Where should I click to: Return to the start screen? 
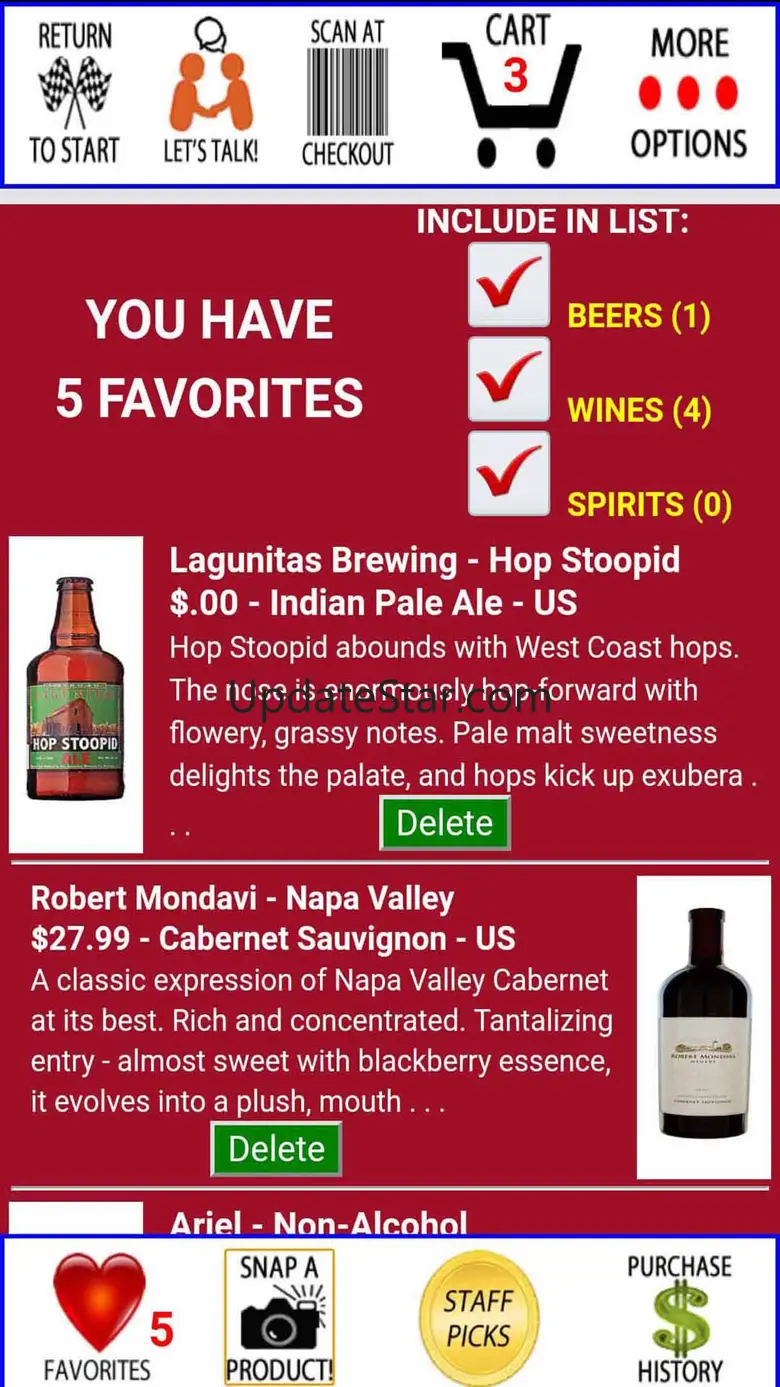coord(74,95)
